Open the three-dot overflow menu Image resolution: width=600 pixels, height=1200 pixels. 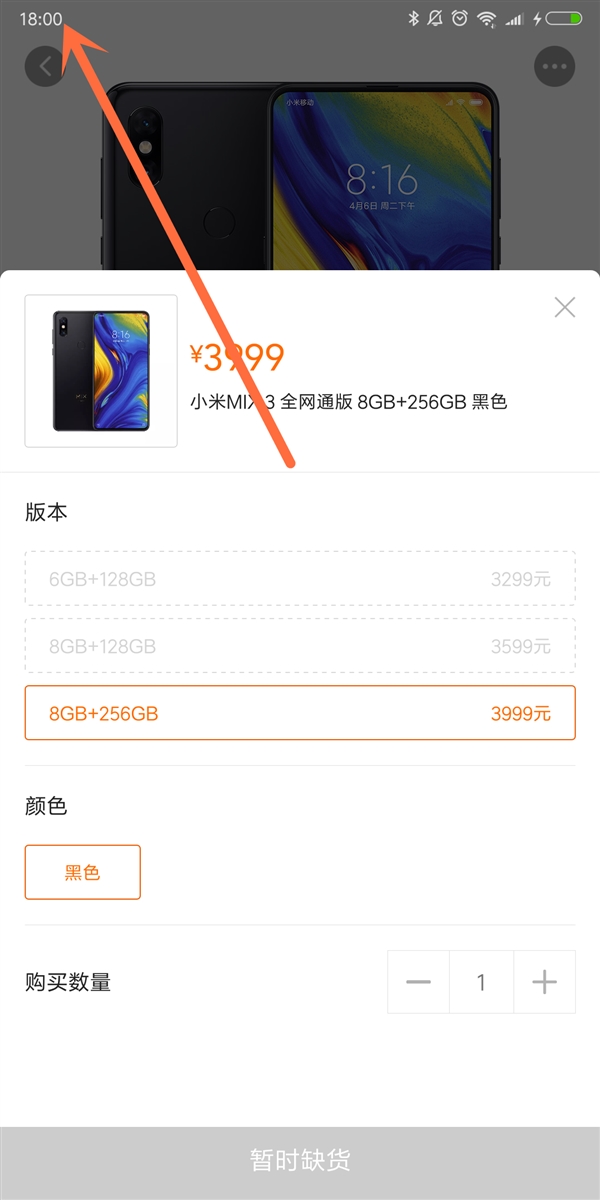(x=555, y=67)
